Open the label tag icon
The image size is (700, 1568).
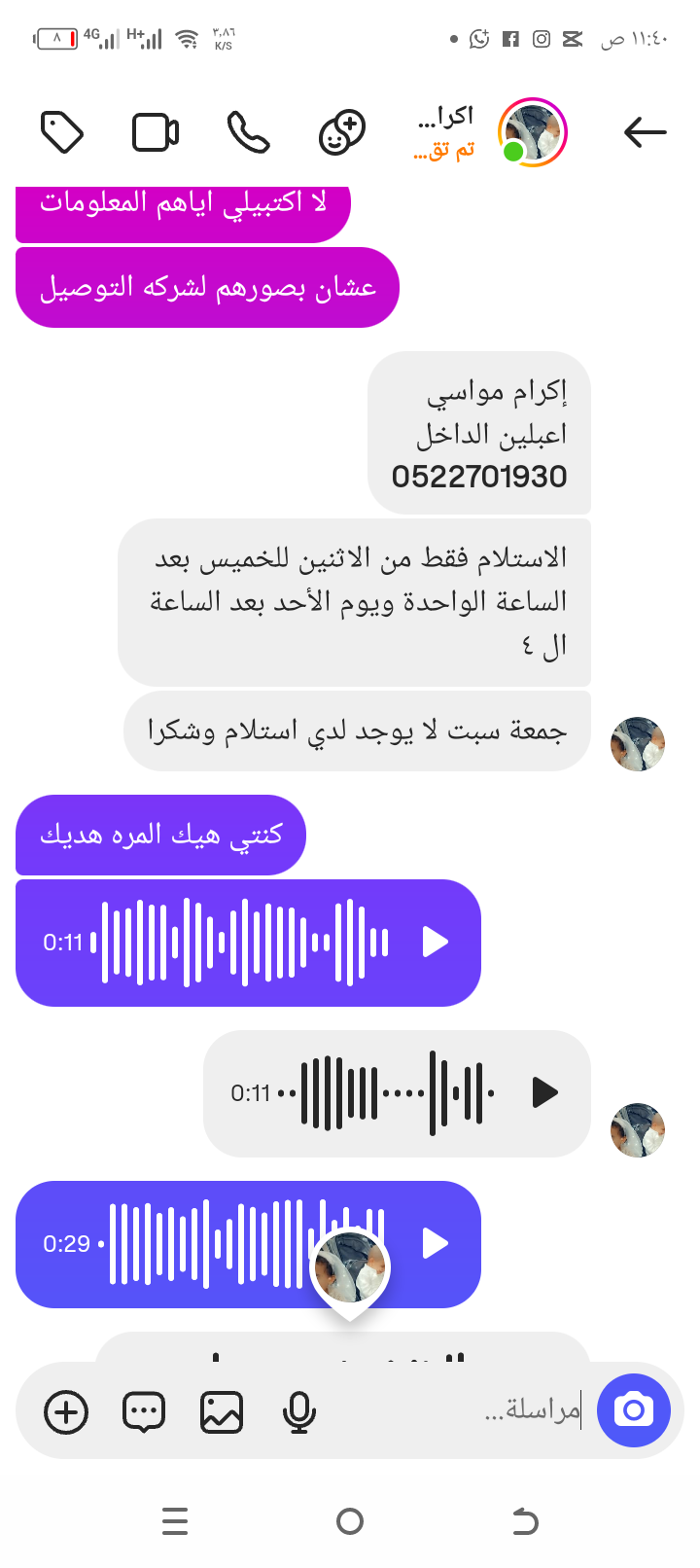[62, 132]
